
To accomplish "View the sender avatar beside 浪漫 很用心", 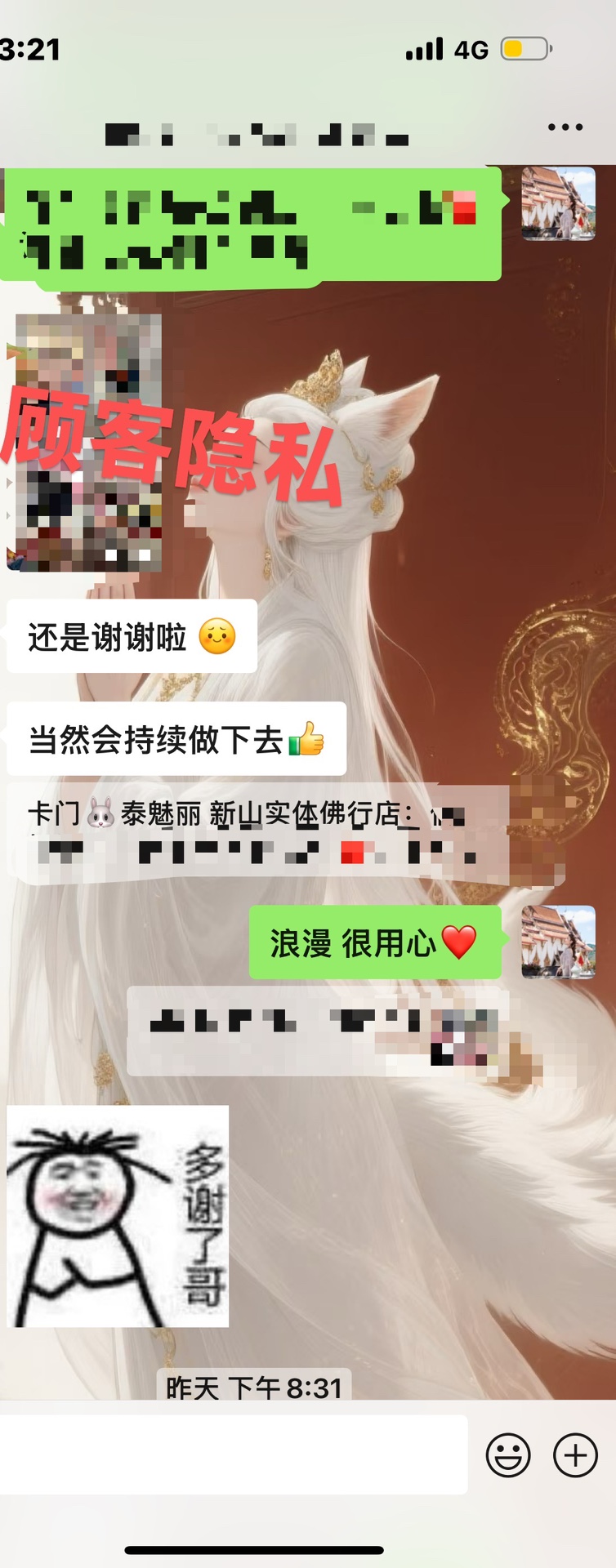I will (559, 942).
